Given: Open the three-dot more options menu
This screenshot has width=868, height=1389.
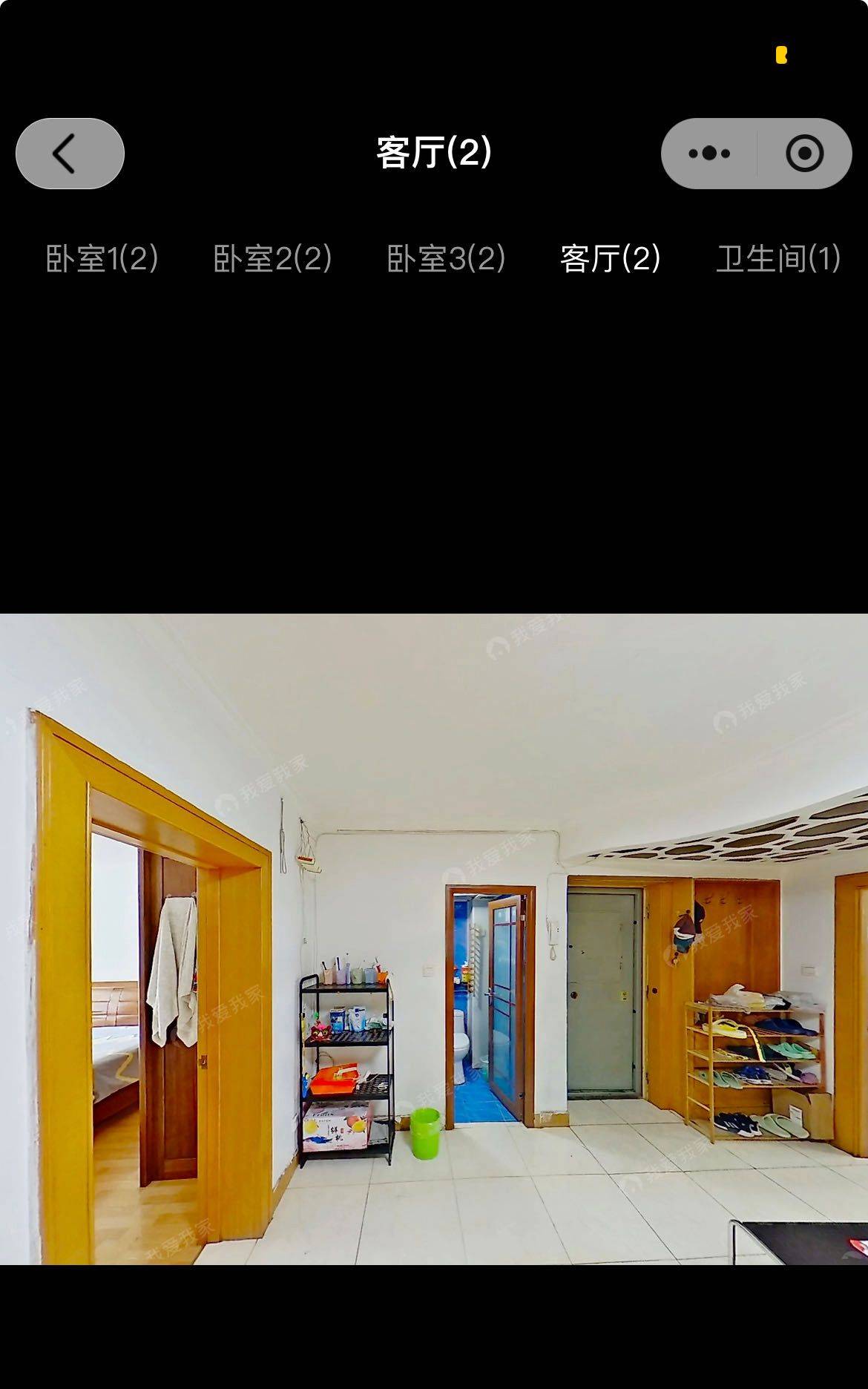Looking at the screenshot, I should (709, 154).
